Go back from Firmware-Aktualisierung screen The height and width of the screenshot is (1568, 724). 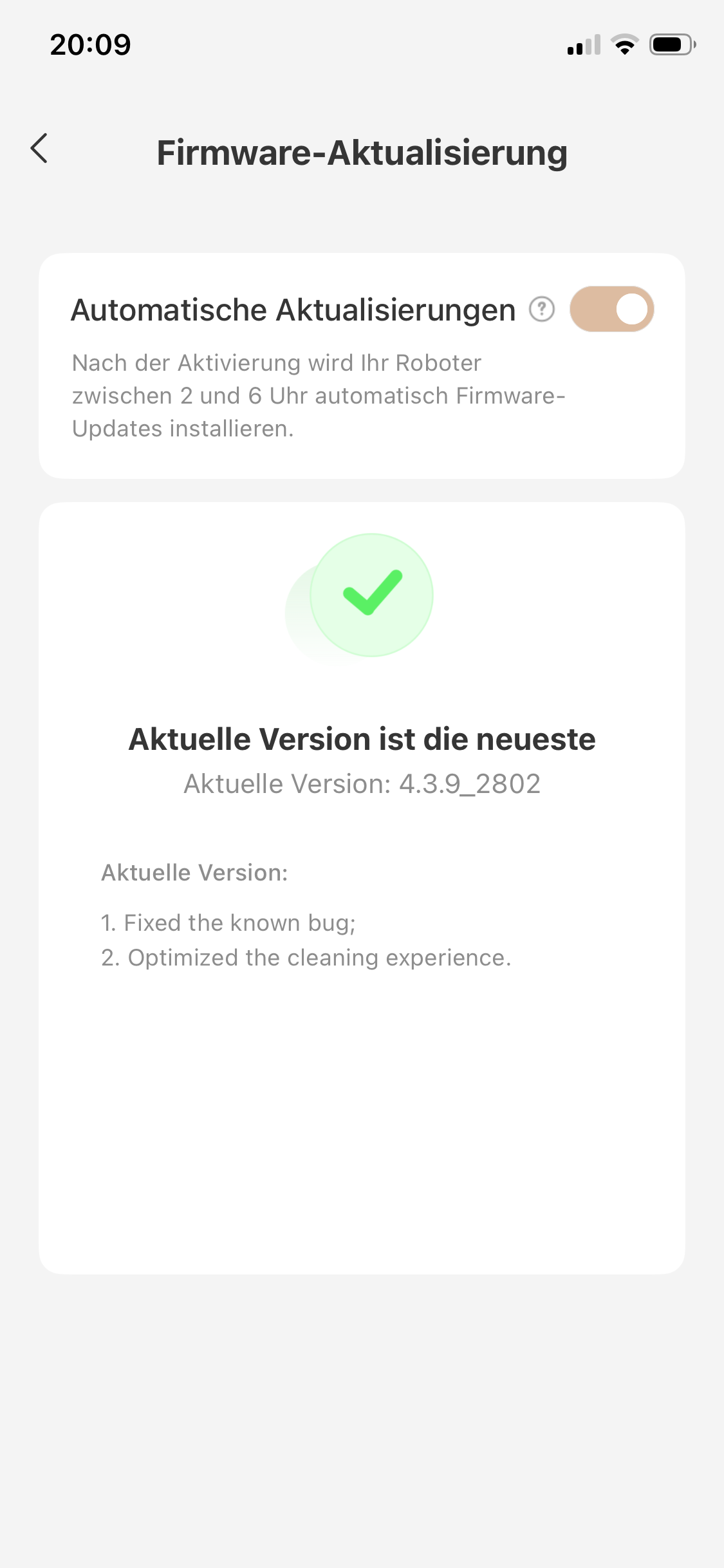coord(39,149)
